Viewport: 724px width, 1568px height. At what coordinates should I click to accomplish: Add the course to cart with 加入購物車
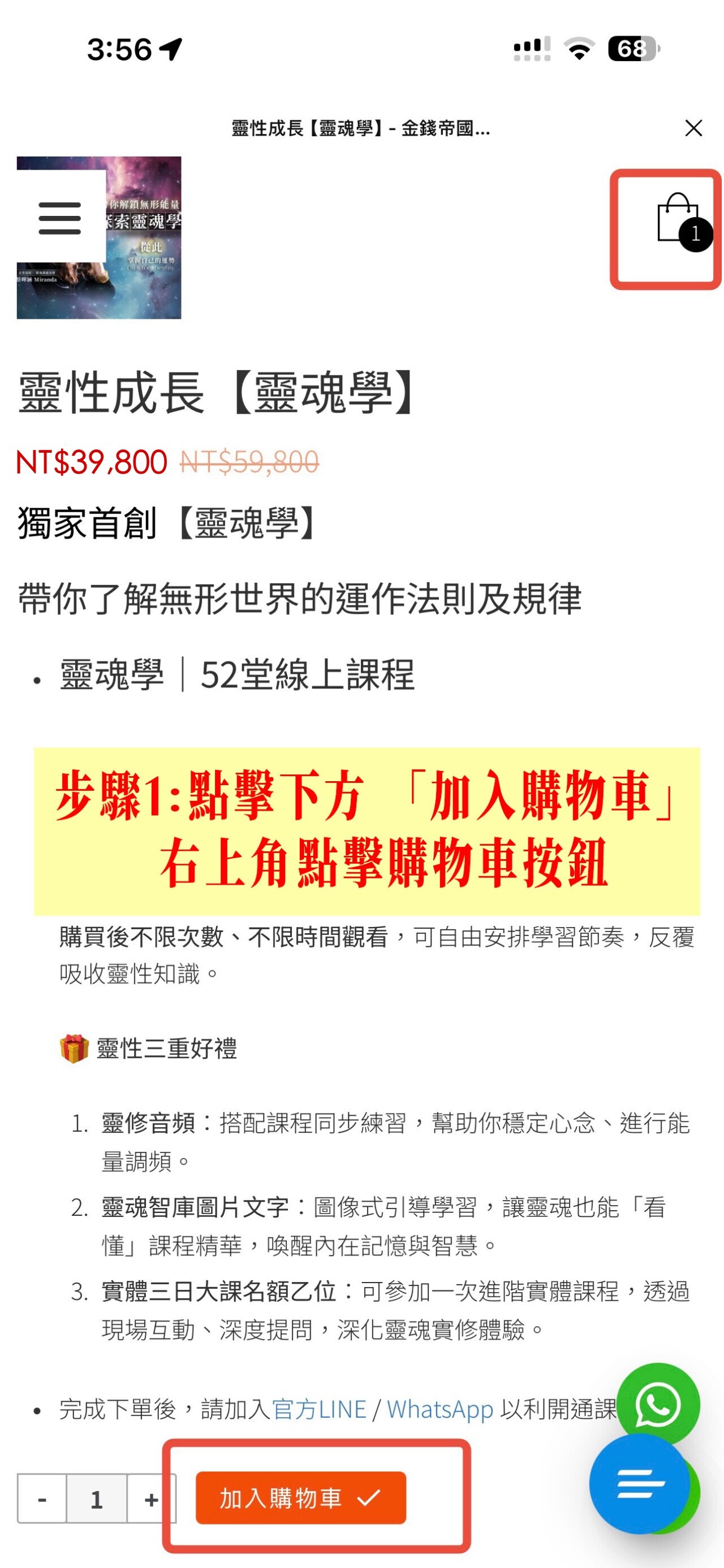click(x=301, y=1497)
